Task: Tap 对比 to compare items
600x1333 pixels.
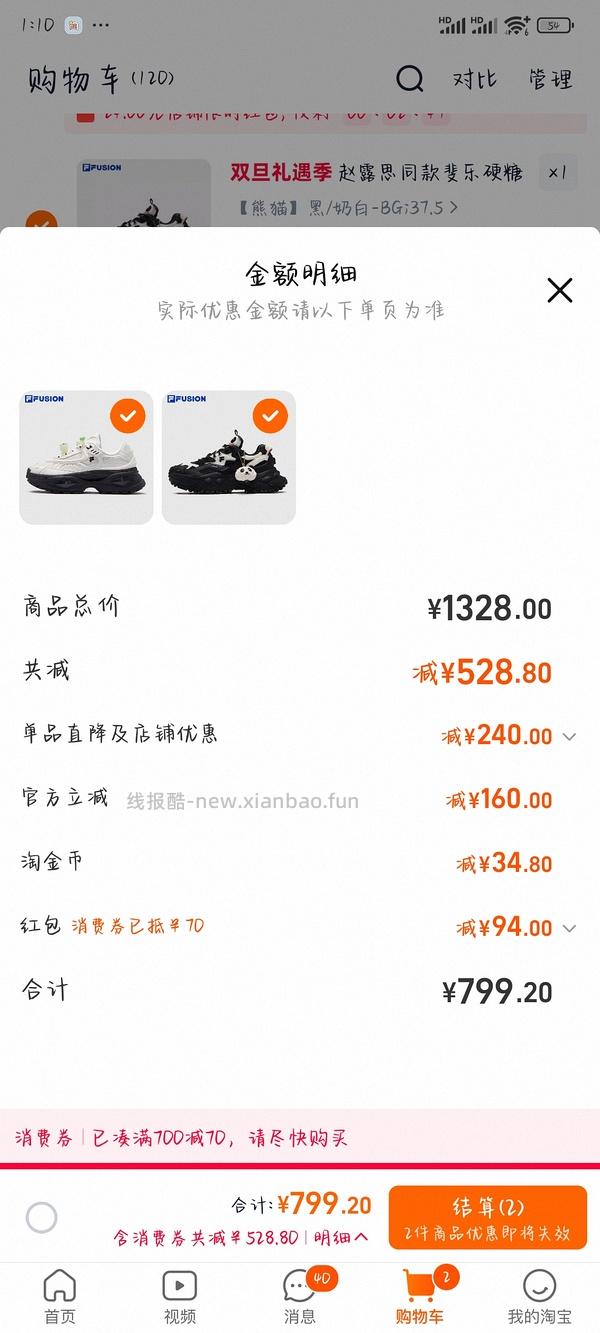Action: [474, 78]
